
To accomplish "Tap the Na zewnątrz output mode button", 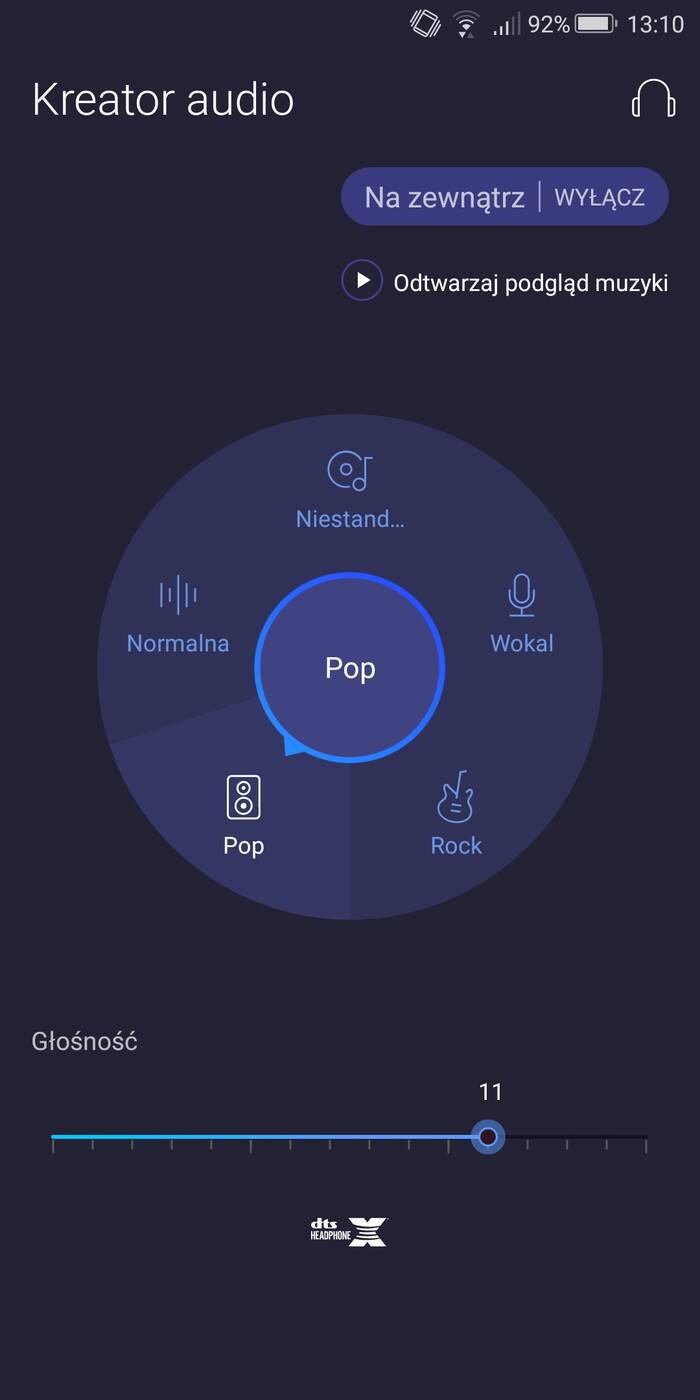I will 444,197.
